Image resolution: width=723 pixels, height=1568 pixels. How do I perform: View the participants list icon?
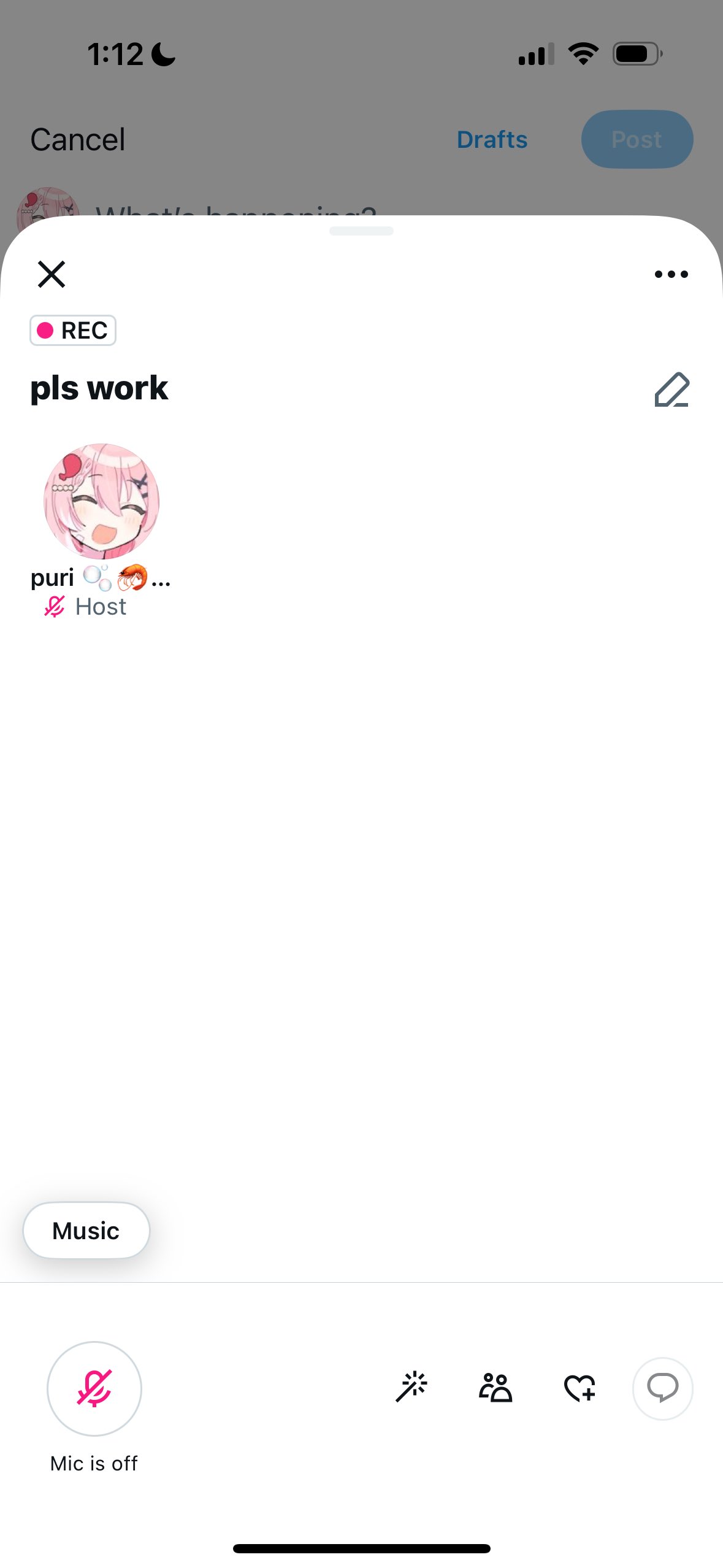pos(495,1388)
